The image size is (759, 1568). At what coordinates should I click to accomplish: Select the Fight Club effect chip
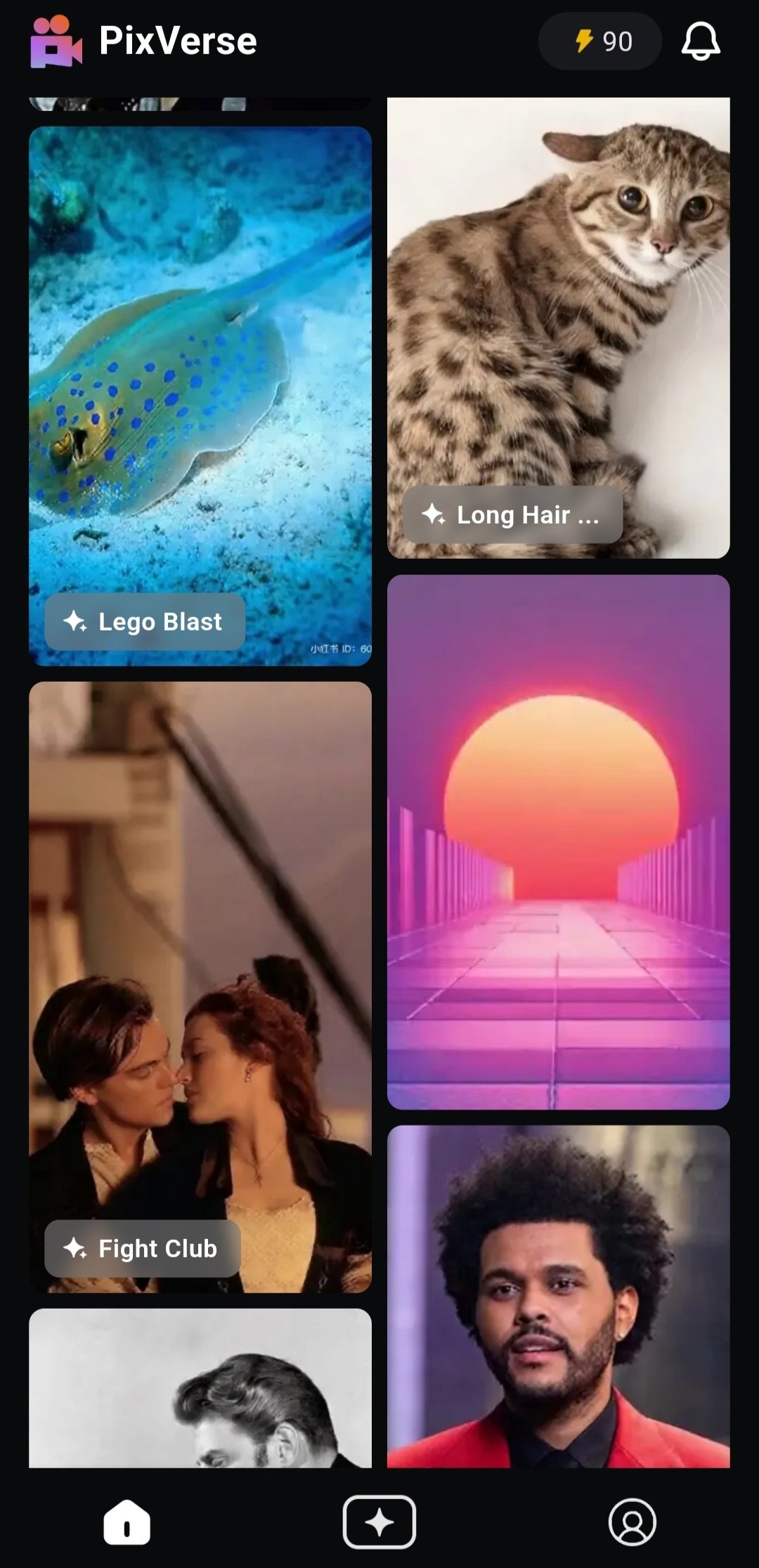click(x=143, y=1249)
